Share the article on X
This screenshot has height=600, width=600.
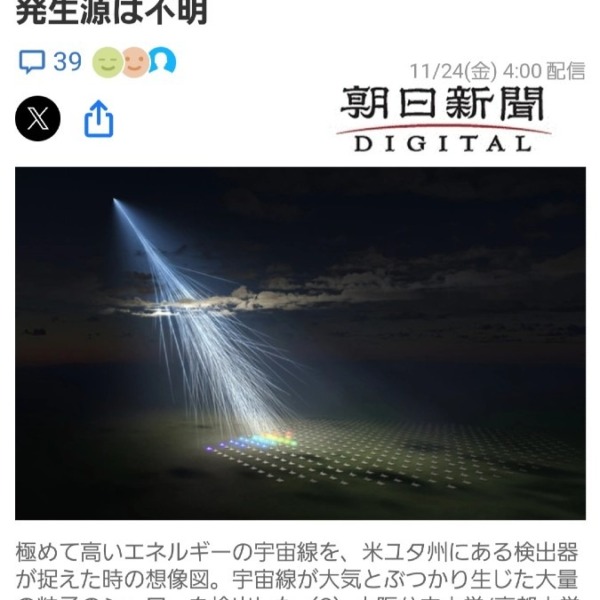[x=38, y=120]
